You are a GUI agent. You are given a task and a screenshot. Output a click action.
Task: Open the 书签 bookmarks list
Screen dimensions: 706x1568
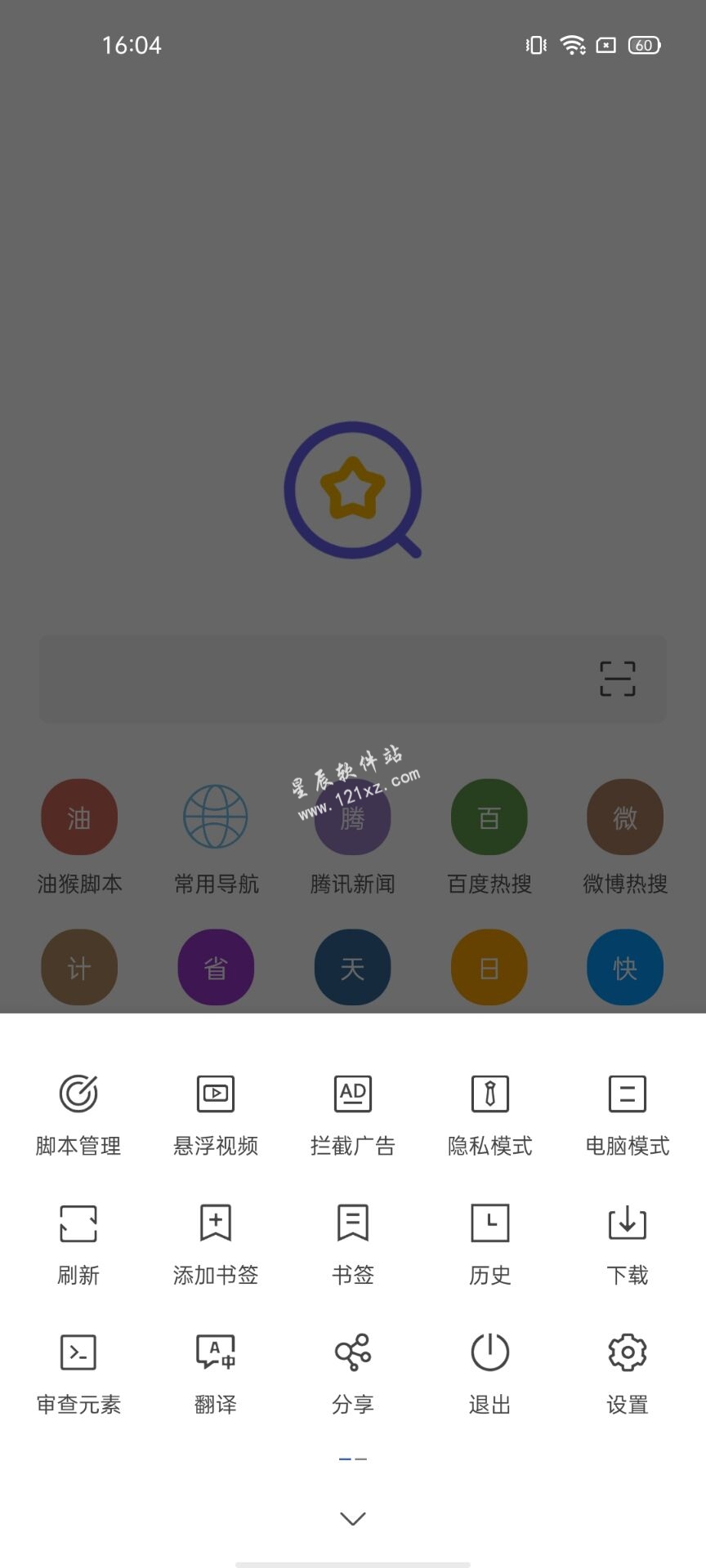pos(353,1245)
